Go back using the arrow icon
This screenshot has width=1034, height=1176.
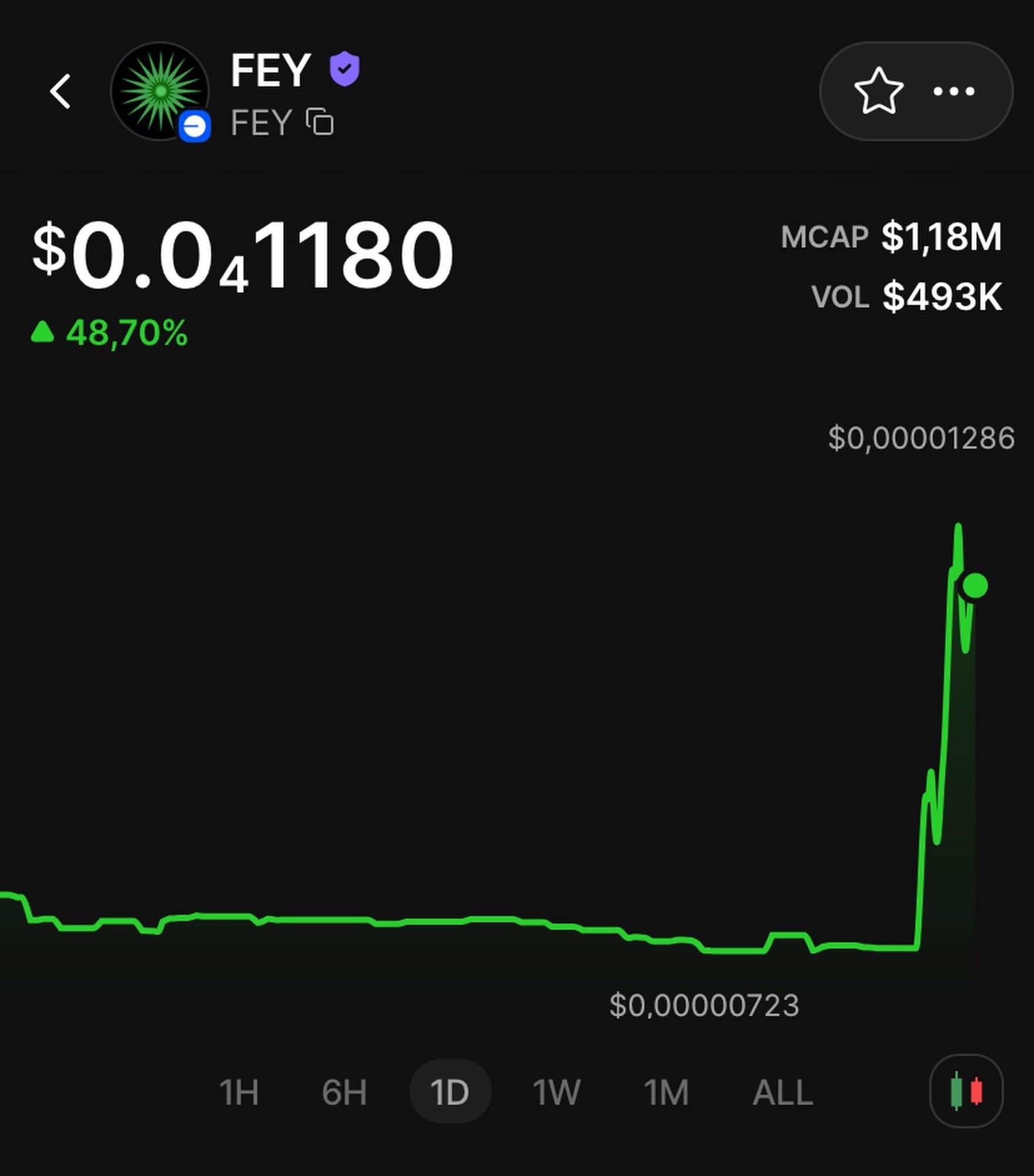pos(61,91)
